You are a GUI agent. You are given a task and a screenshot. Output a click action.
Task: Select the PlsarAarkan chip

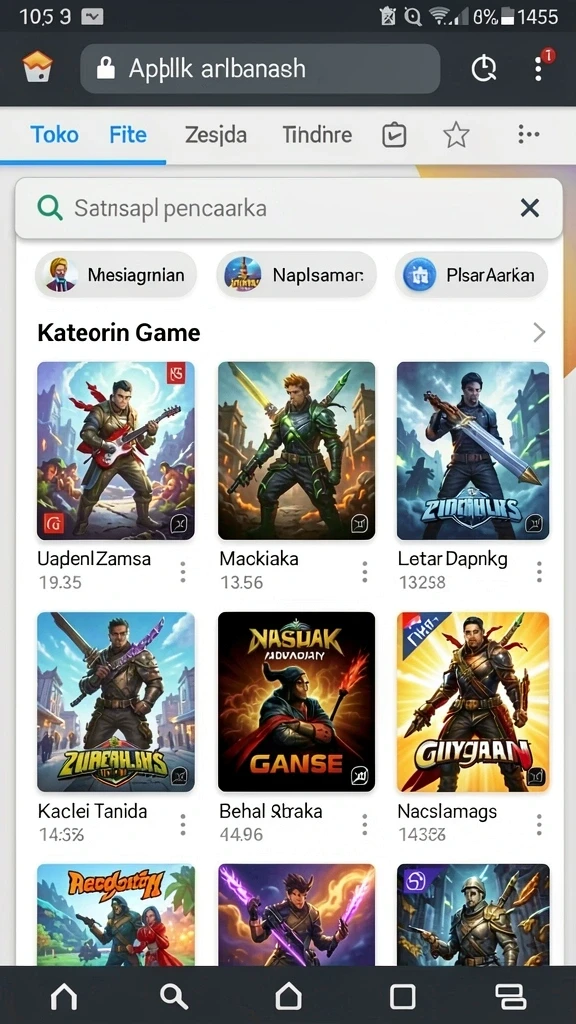472,274
